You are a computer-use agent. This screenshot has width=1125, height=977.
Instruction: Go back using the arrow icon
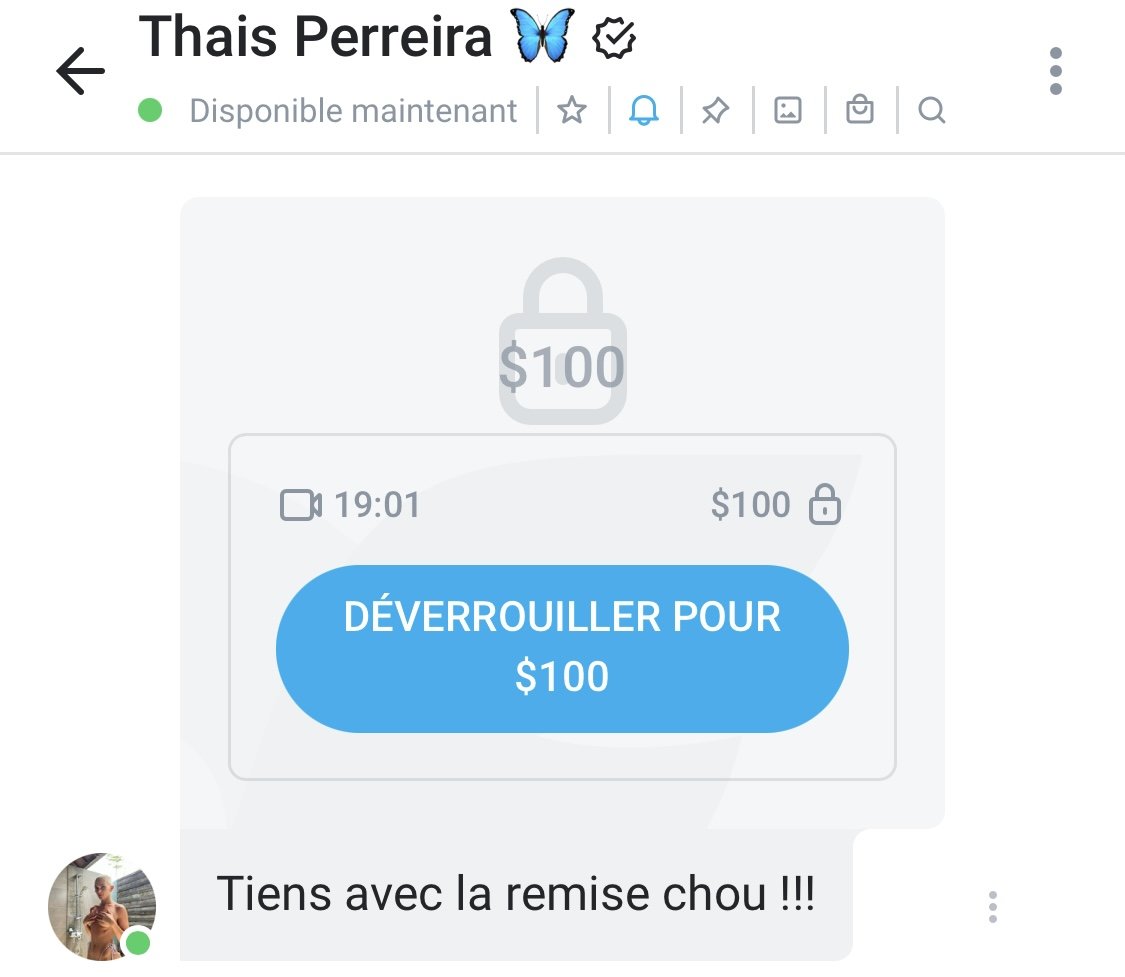pos(80,72)
